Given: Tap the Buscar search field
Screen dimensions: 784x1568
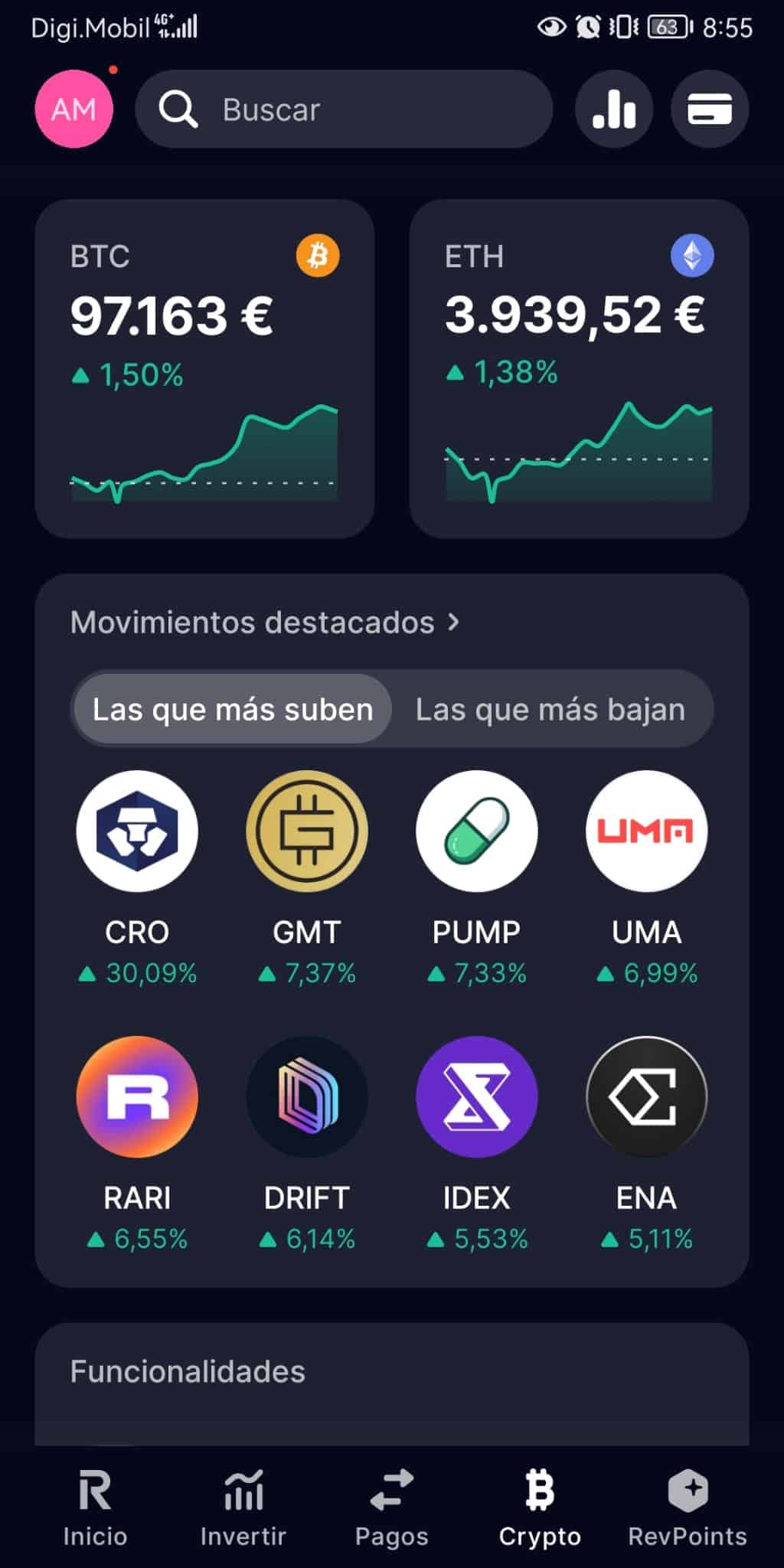Looking at the screenshot, I should coord(343,109).
